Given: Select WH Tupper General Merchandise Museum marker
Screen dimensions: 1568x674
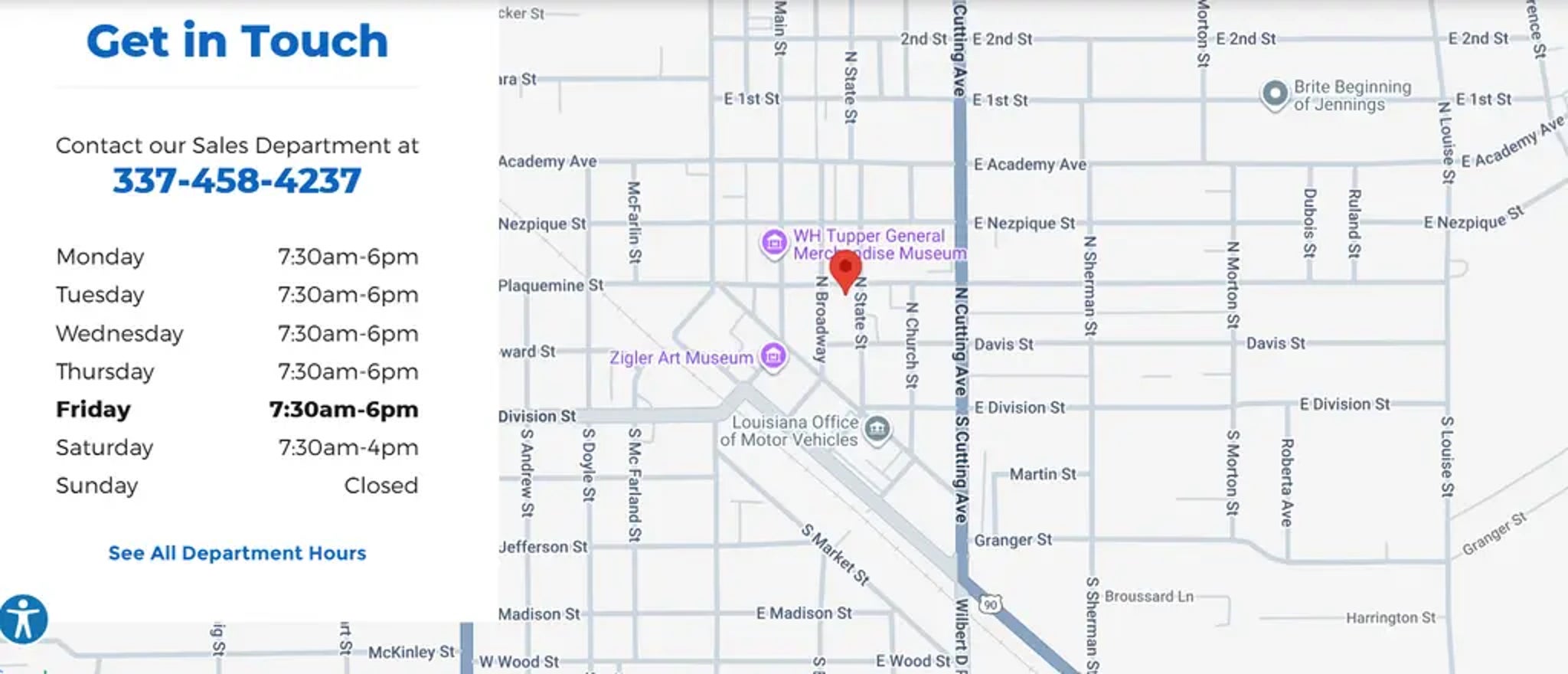Looking at the screenshot, I should click(774, 243).
